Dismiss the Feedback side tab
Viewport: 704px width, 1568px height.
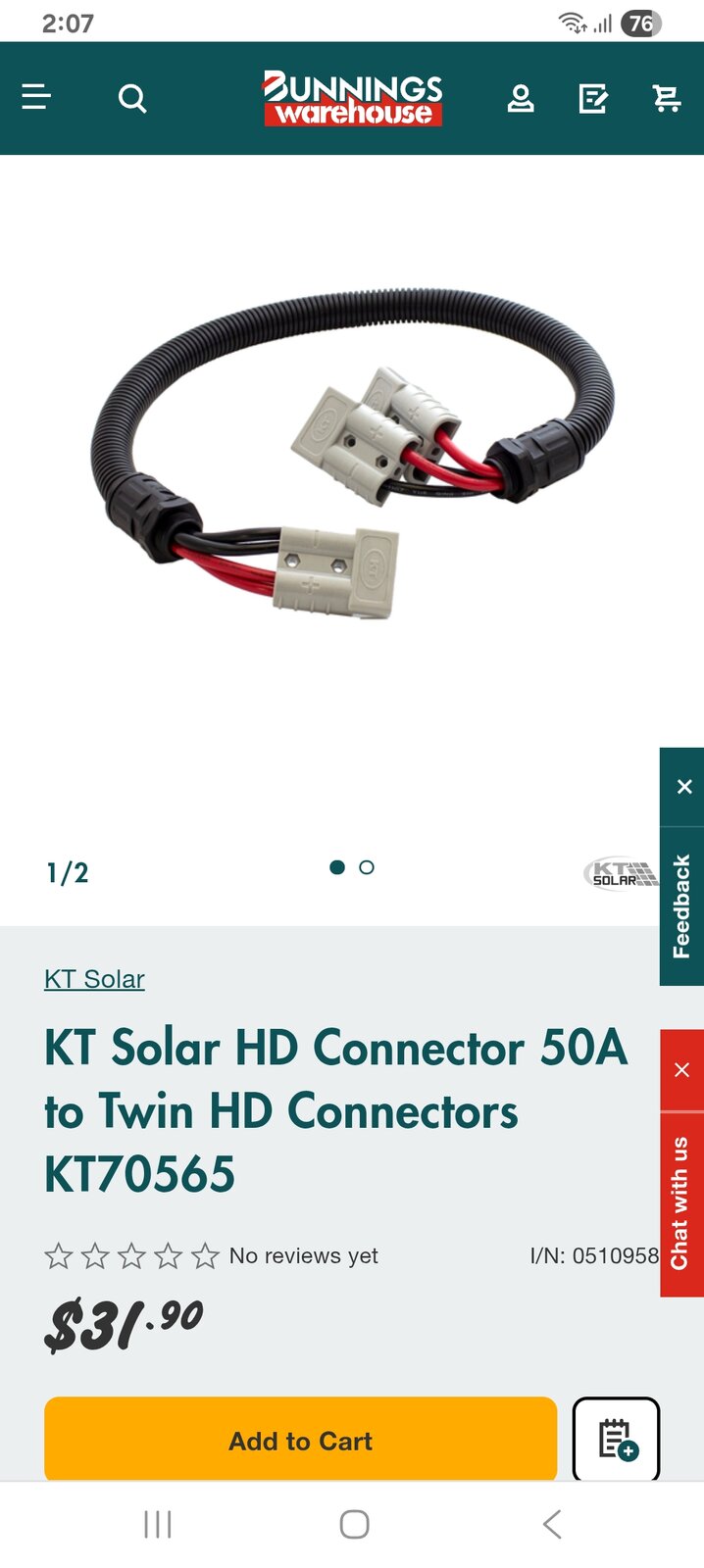click(683, 787)
